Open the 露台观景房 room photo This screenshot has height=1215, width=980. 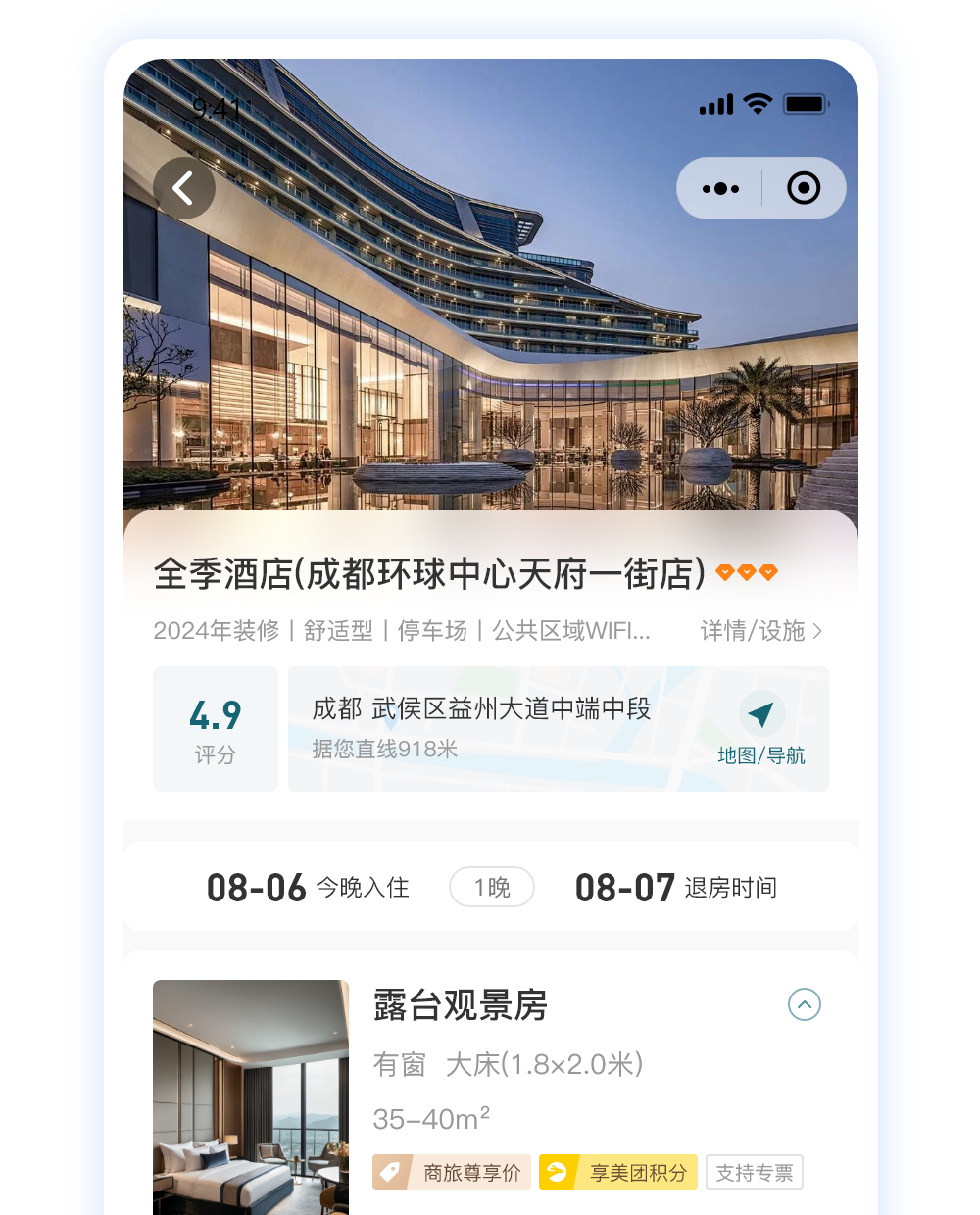[x=251, y=1095]
